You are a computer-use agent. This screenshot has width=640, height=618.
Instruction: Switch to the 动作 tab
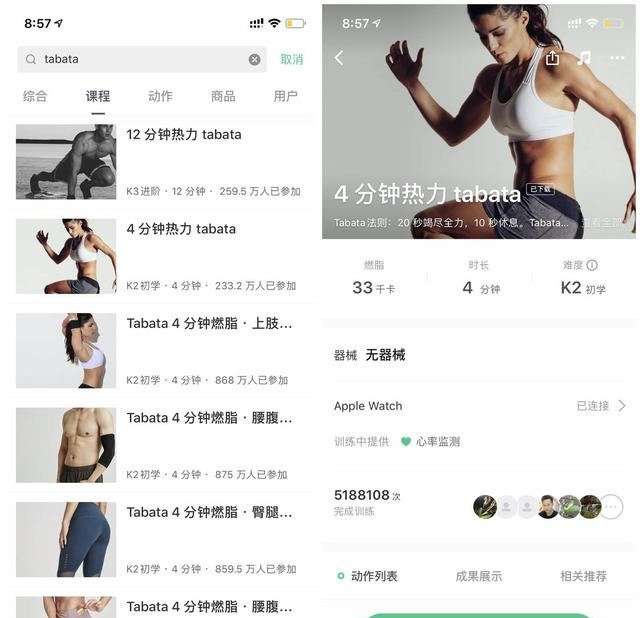point(160,96)
